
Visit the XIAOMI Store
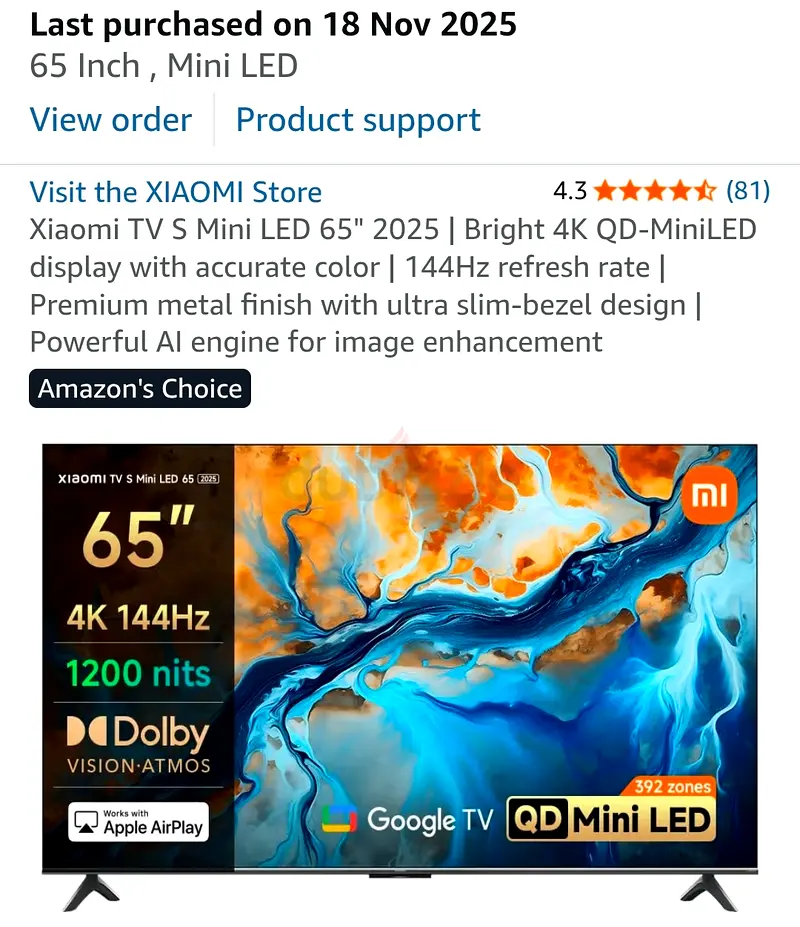click(176, 192)
